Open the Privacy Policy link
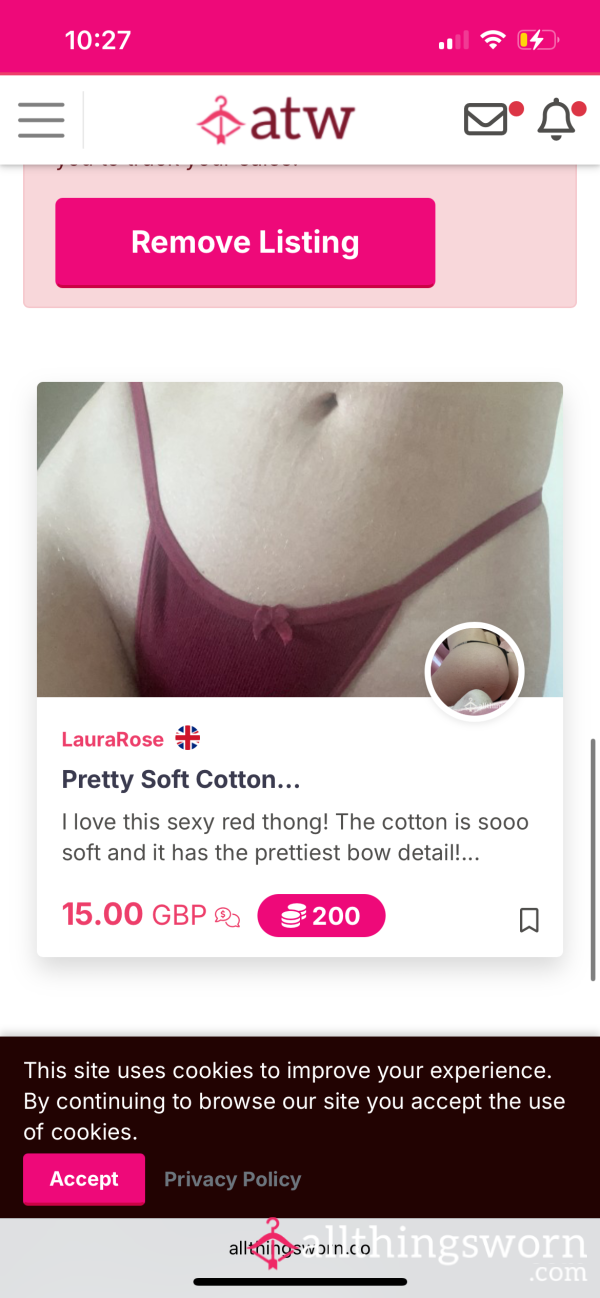The height and width of the screenshot is (1298, 600). [232, 1179]
